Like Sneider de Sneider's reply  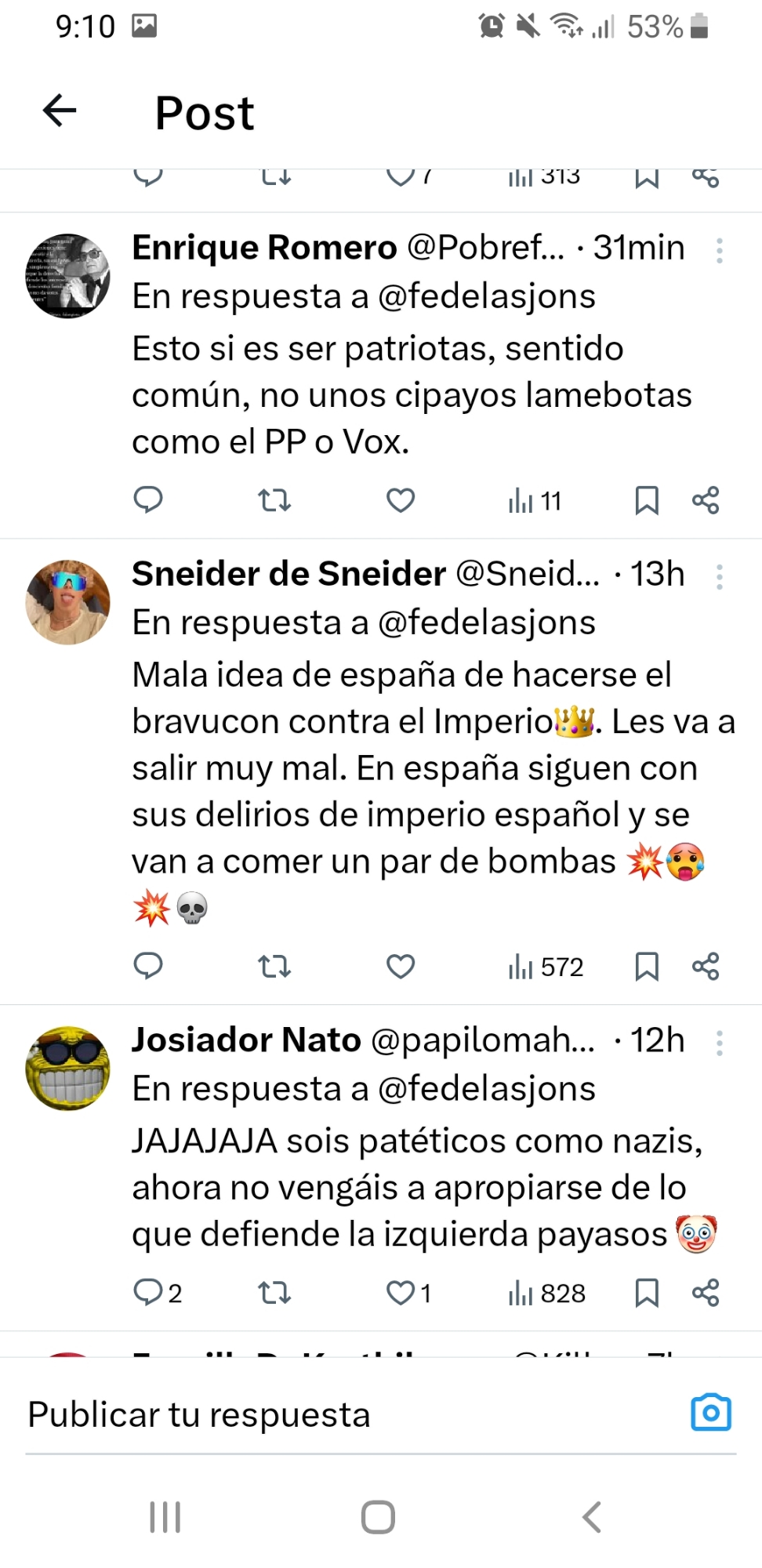point(401,967)
